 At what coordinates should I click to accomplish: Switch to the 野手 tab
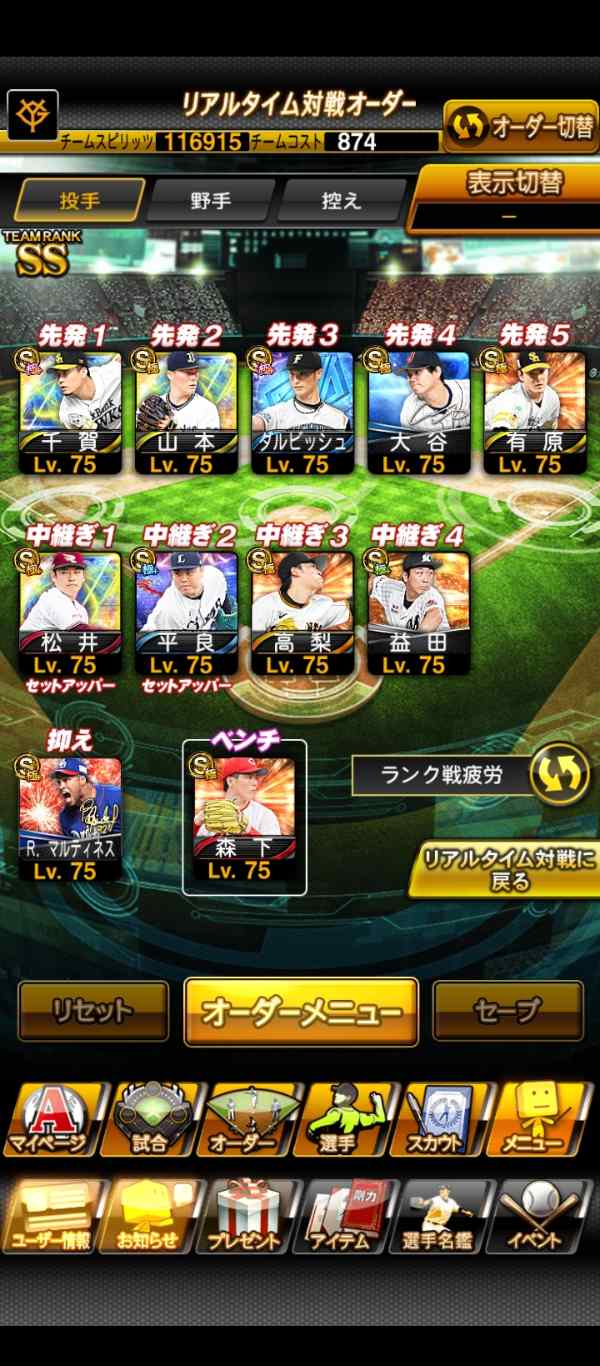tap(211, 201)
